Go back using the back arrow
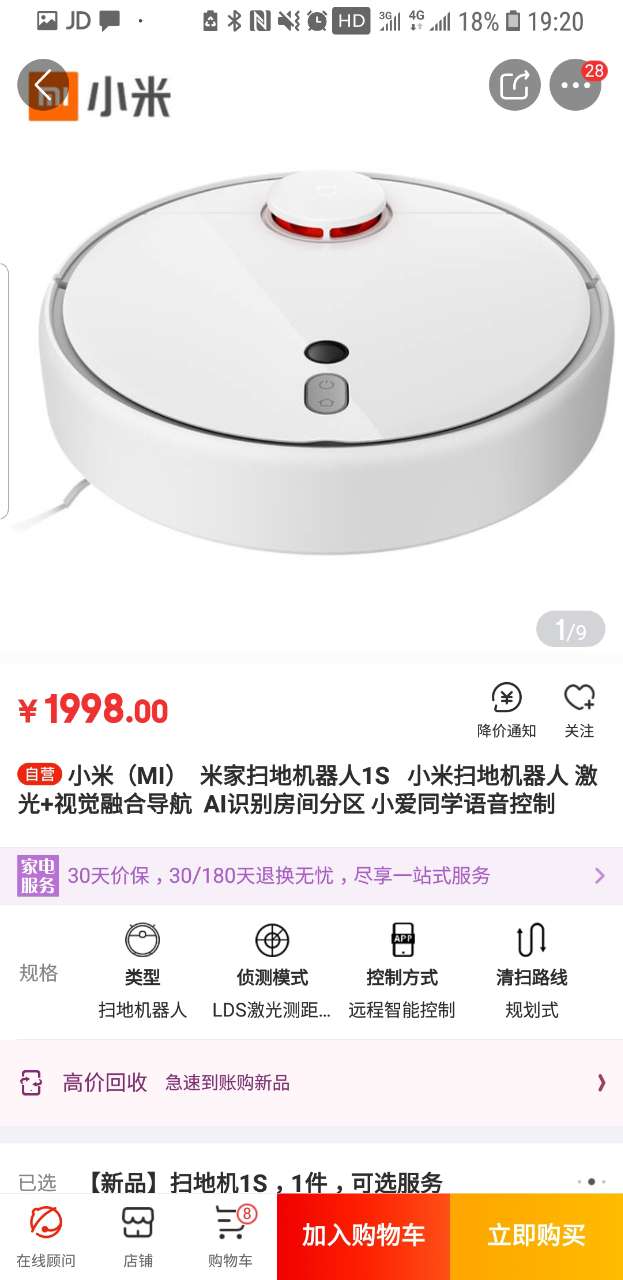 (43, 86)
